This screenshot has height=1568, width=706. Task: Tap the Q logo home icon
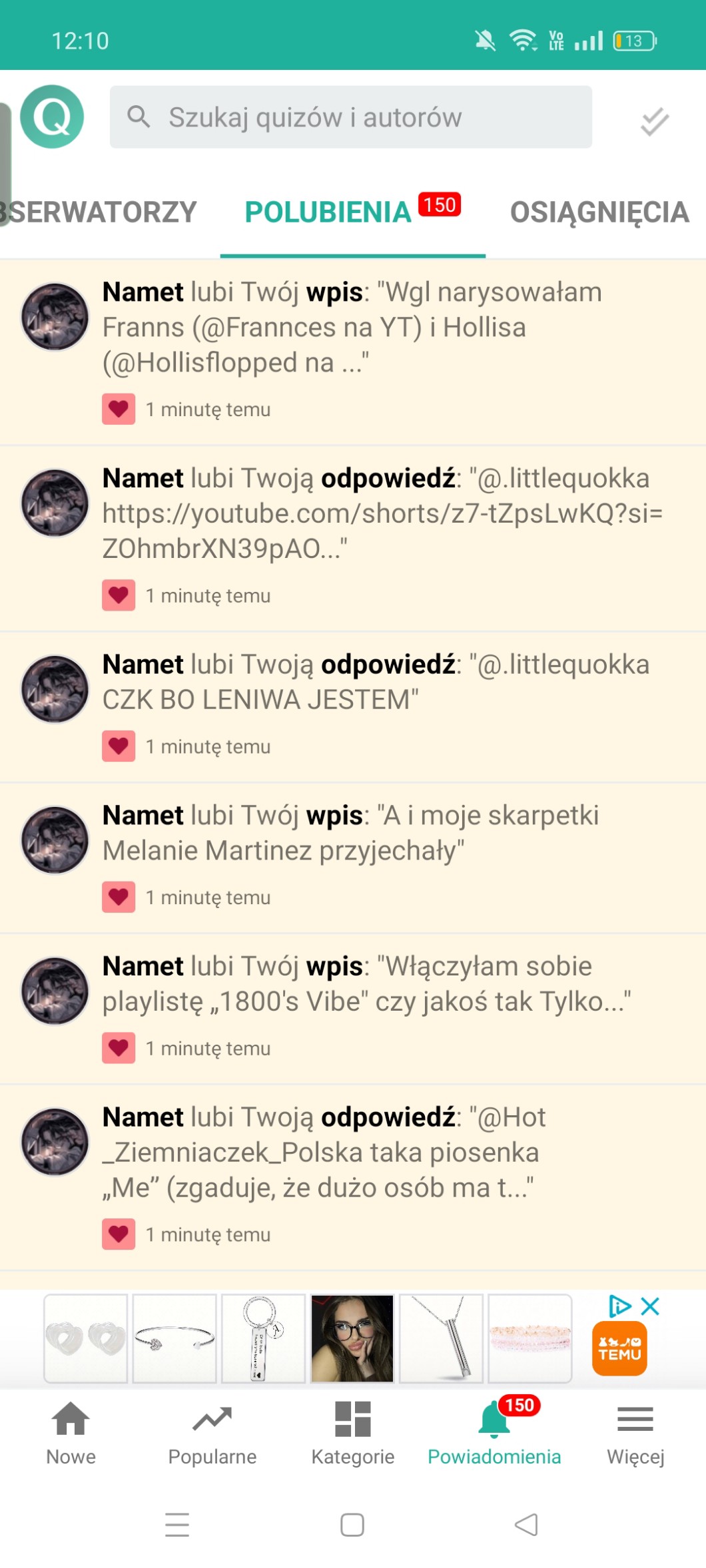tap(52, 117)
